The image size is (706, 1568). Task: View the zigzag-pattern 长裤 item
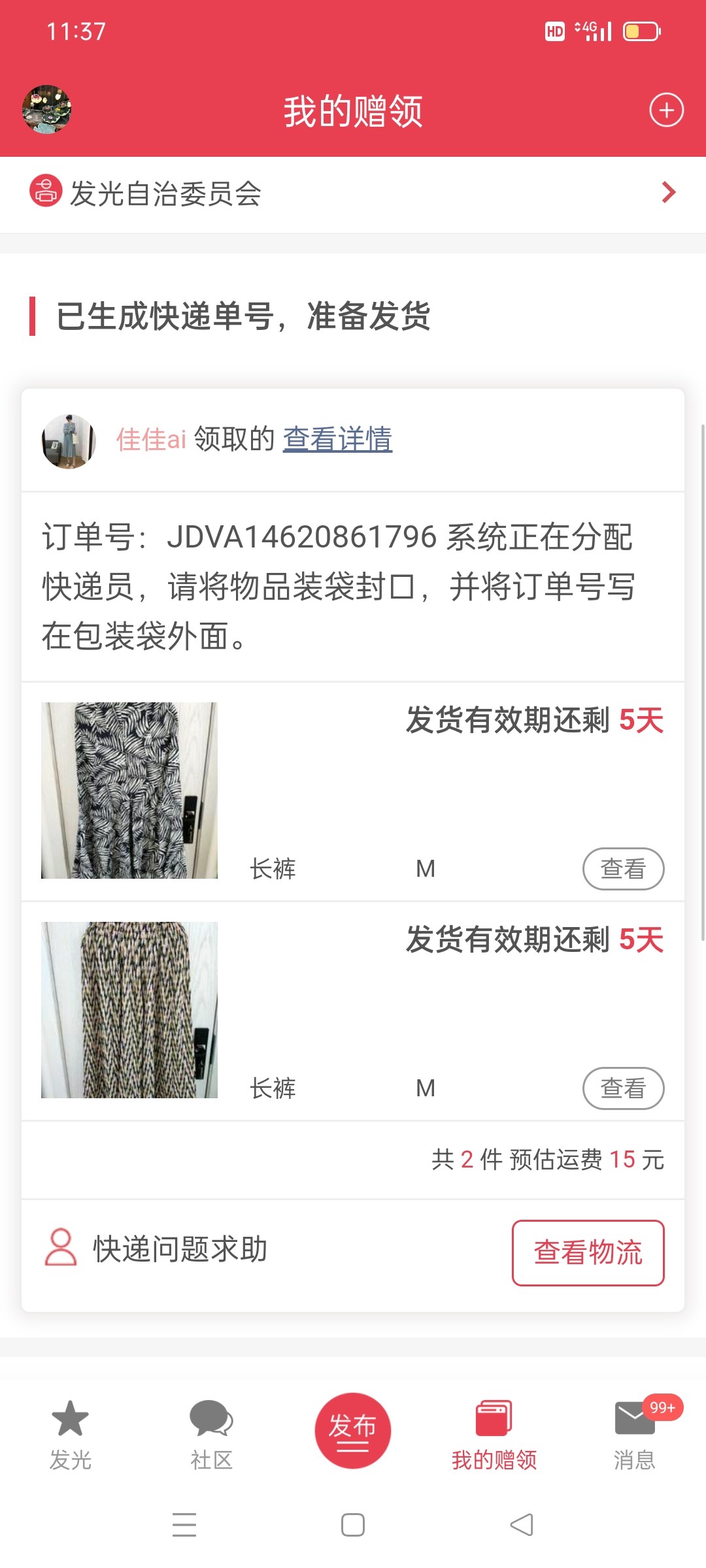tap(623, 1088)
